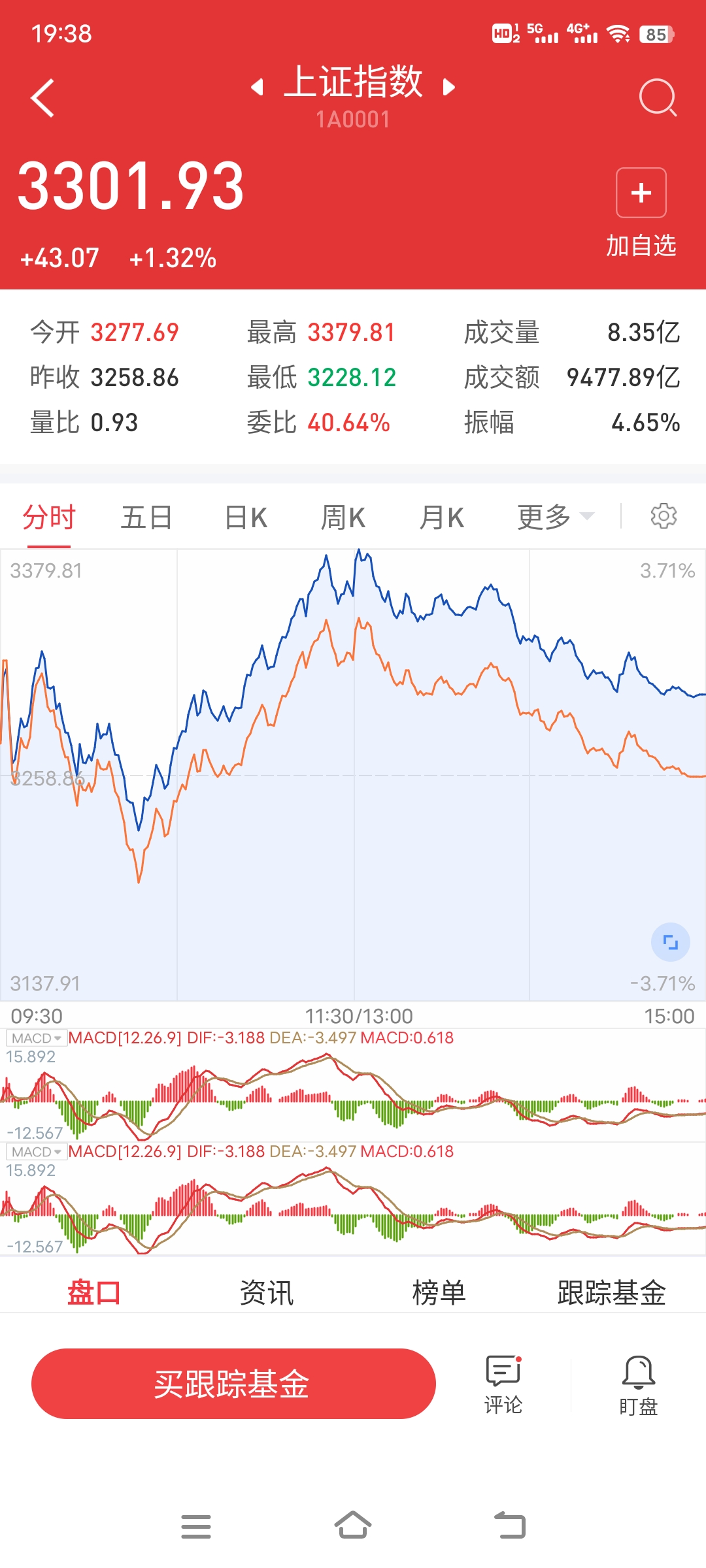Open the stock search

pos(658,96)
